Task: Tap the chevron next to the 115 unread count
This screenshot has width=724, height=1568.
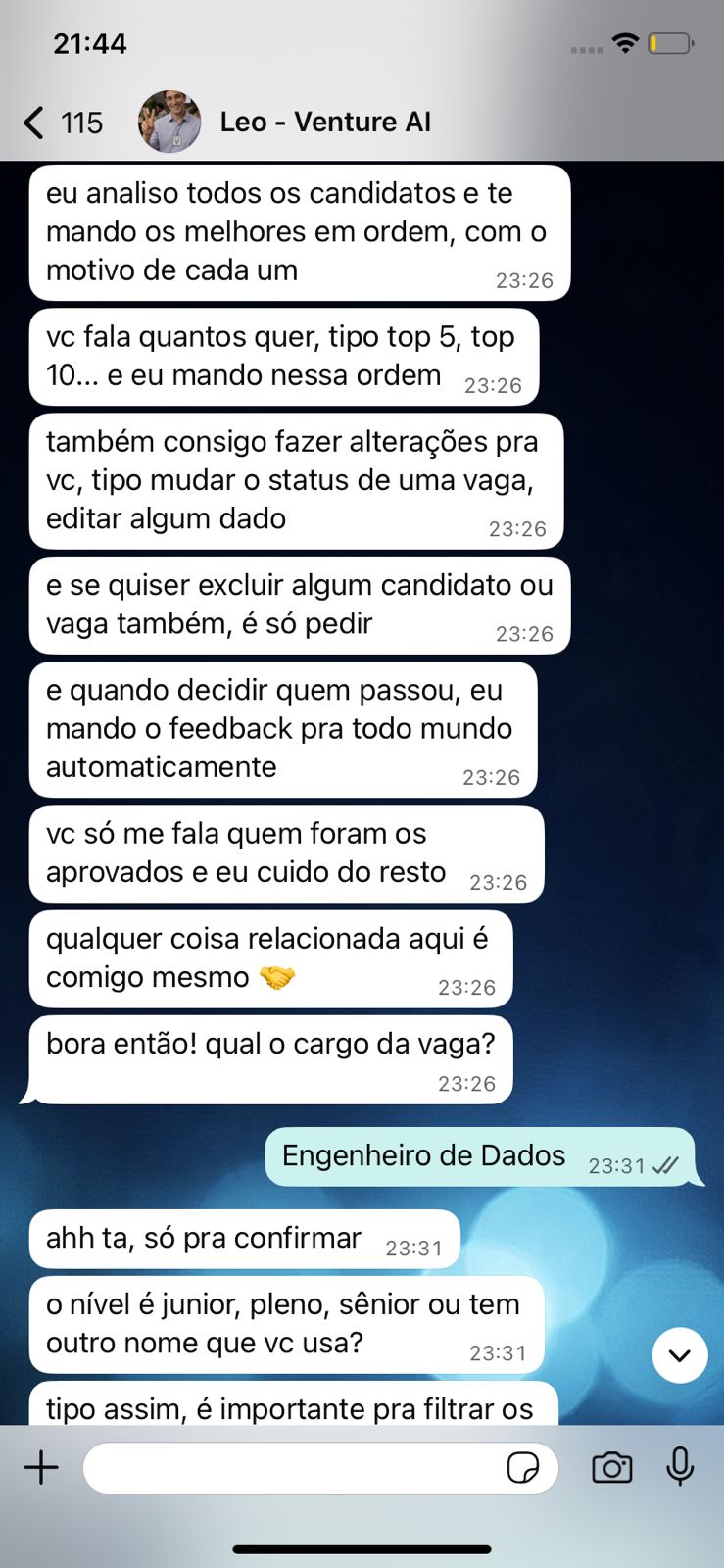Action: pos(32,122)
